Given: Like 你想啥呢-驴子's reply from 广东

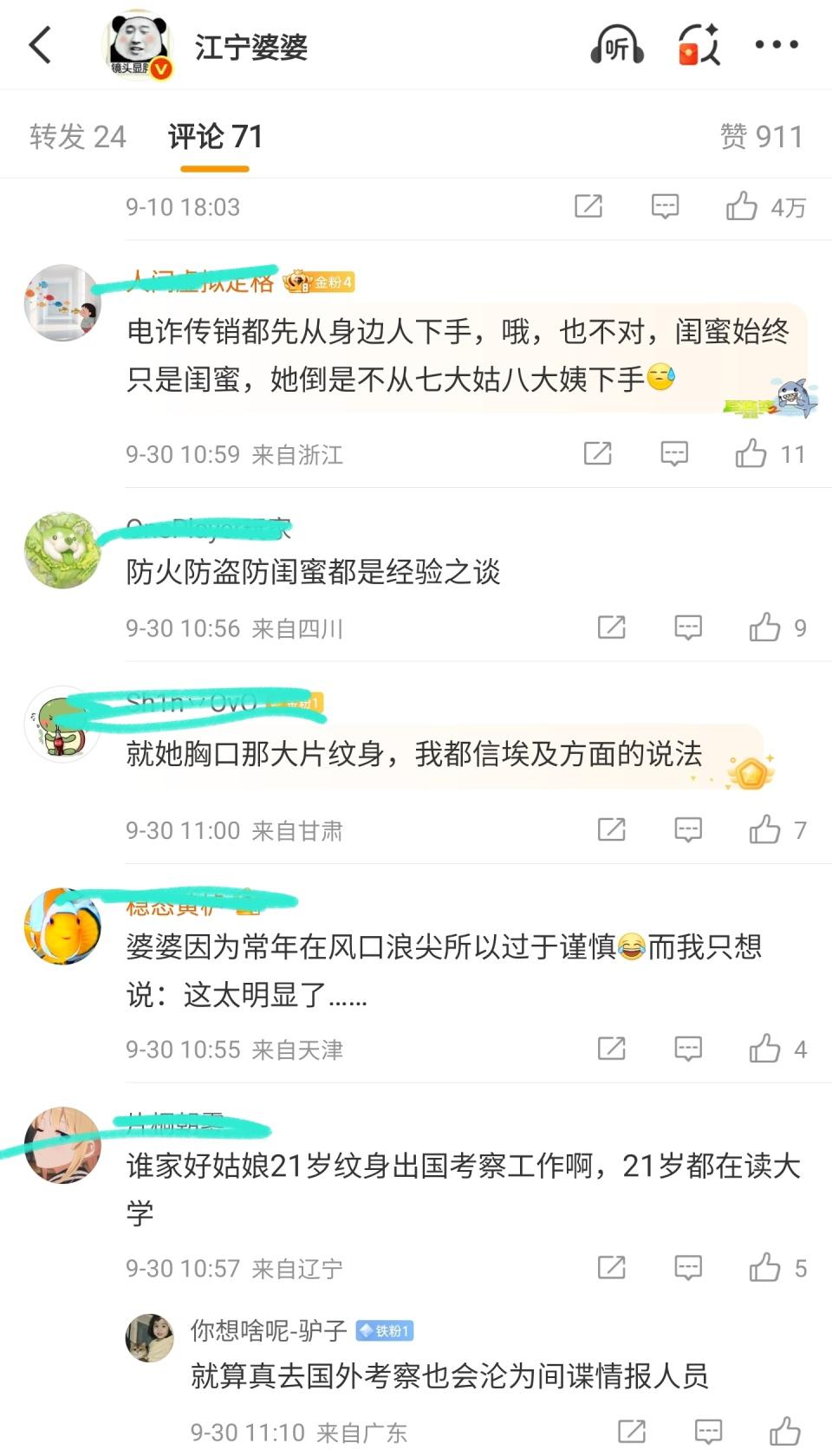Looking at the screenshot, I should [784, 1432].
